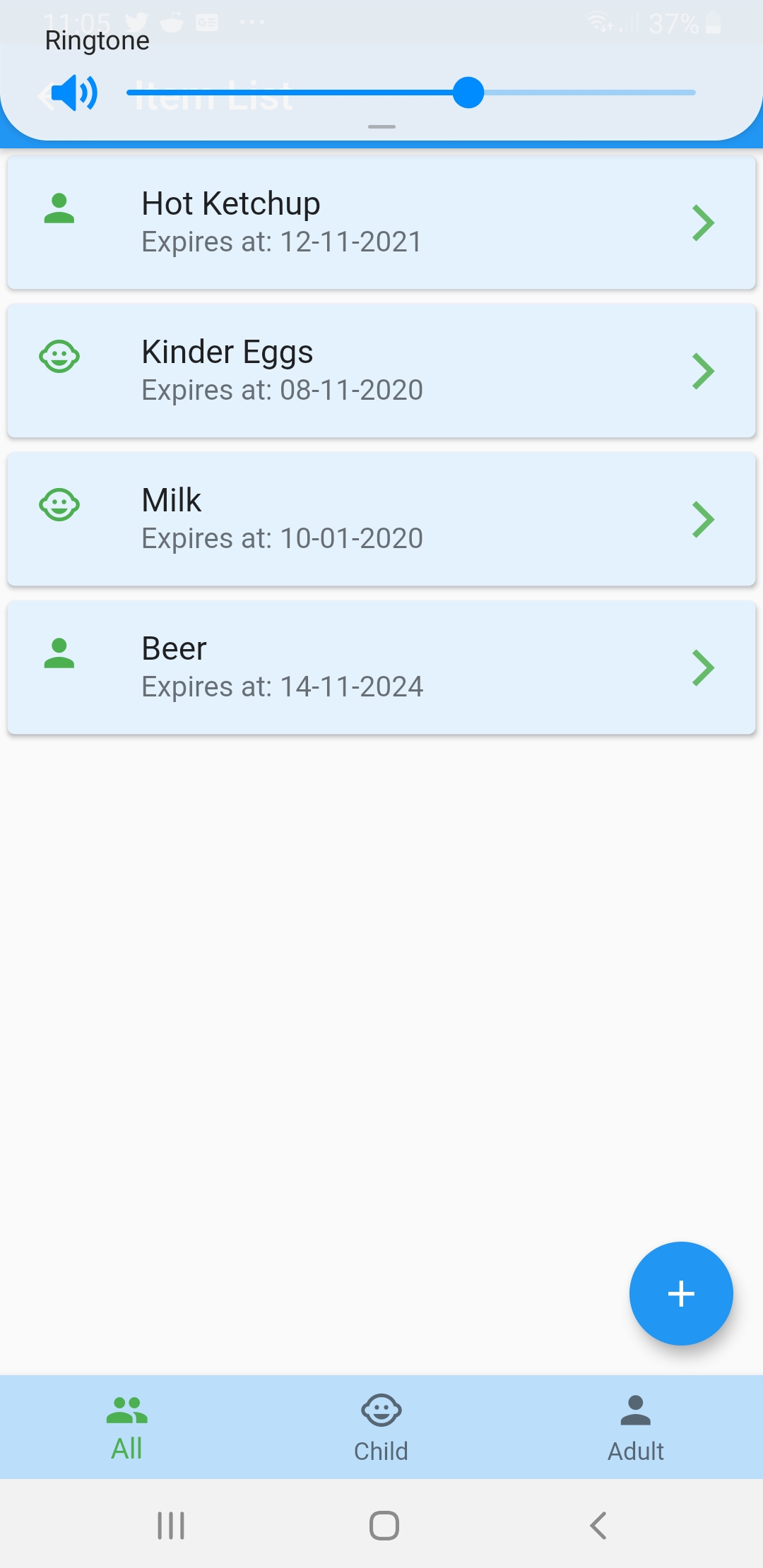Tap the ringtone volume slider
Screen dimensions: 763x1568
[x=411, y=93]
